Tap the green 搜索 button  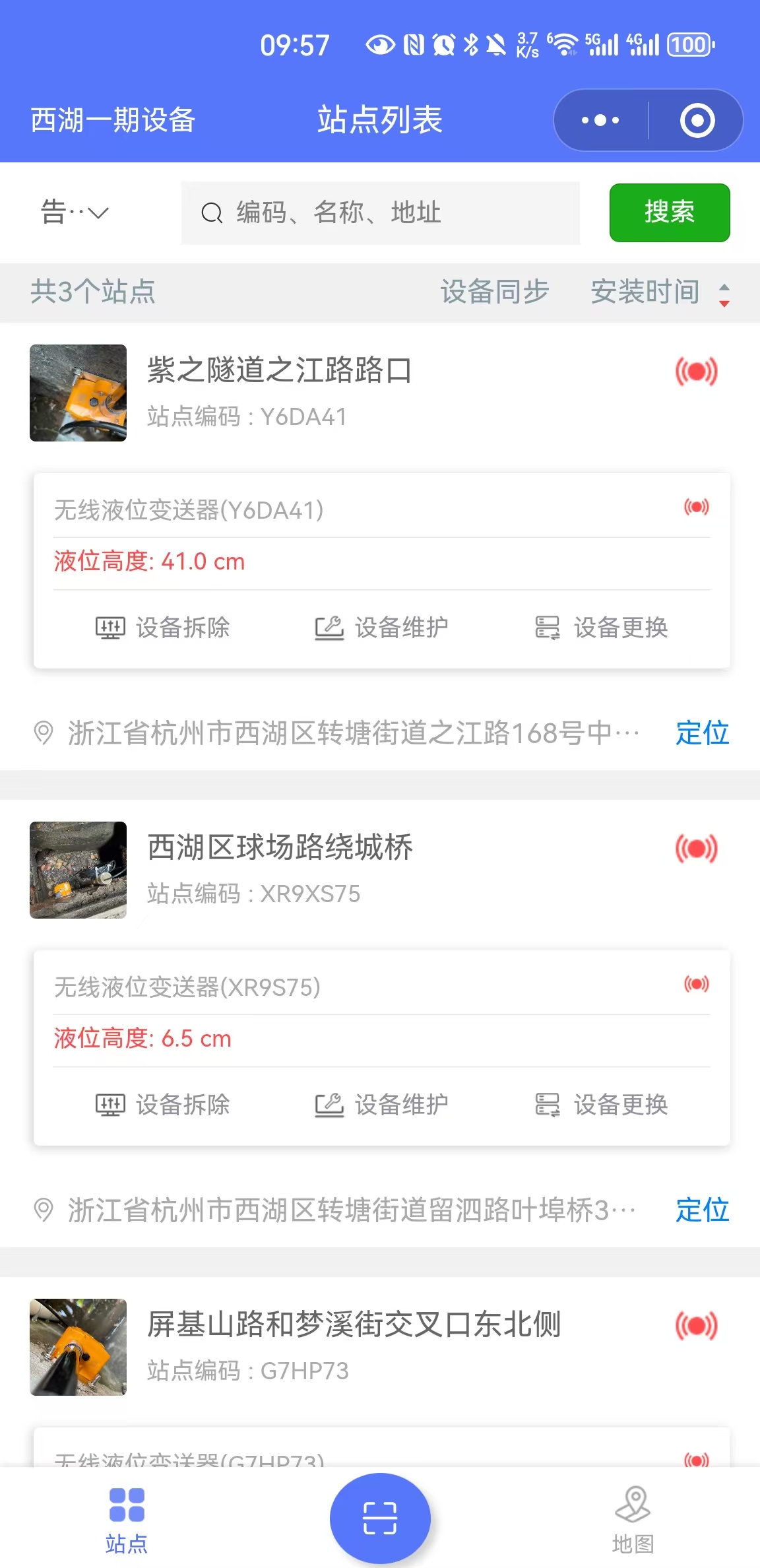click(669, 212)
